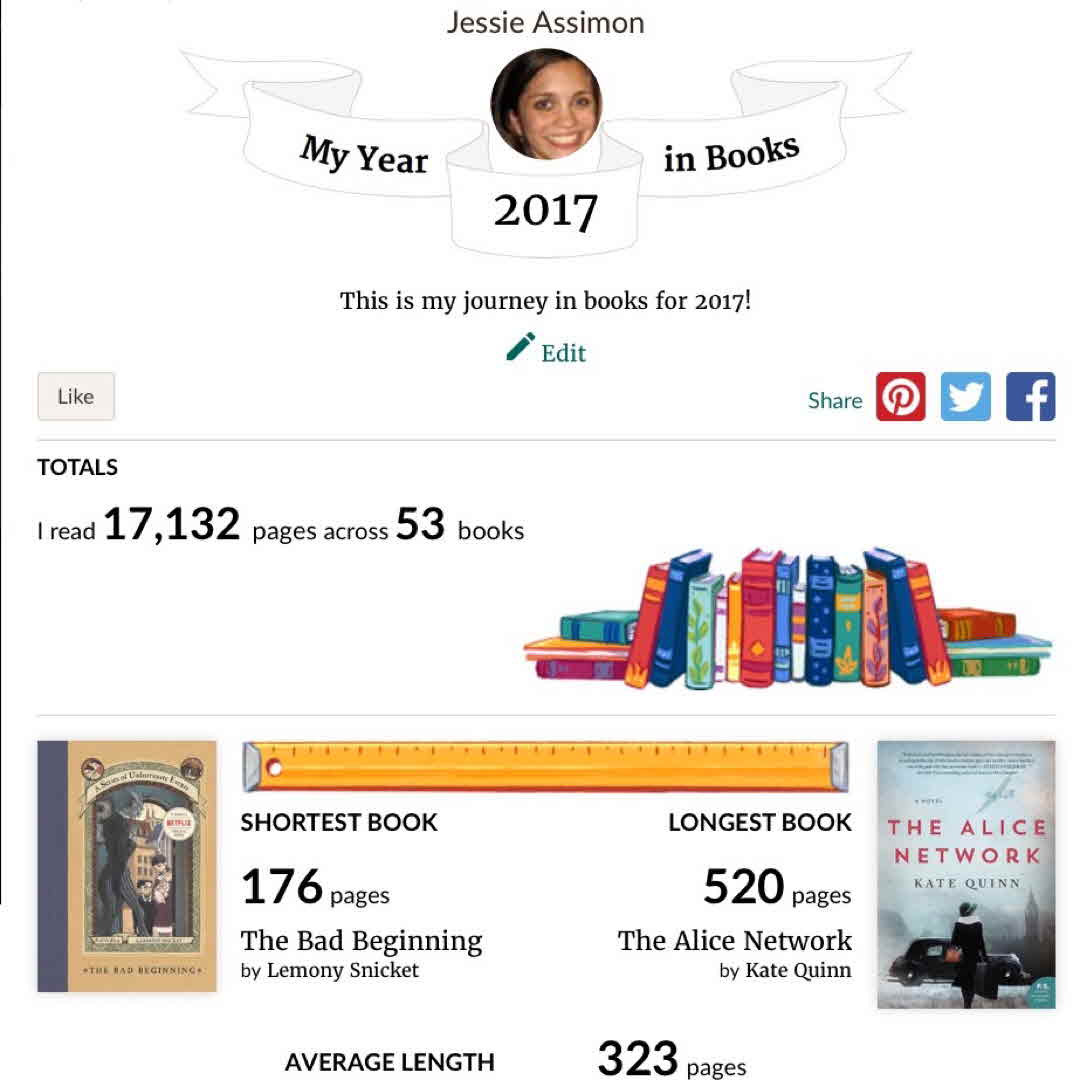Image resolution: width=1080 pixels, height=1080 pixels.
Task: Share to Pinterest
Action: coord(901,397)
